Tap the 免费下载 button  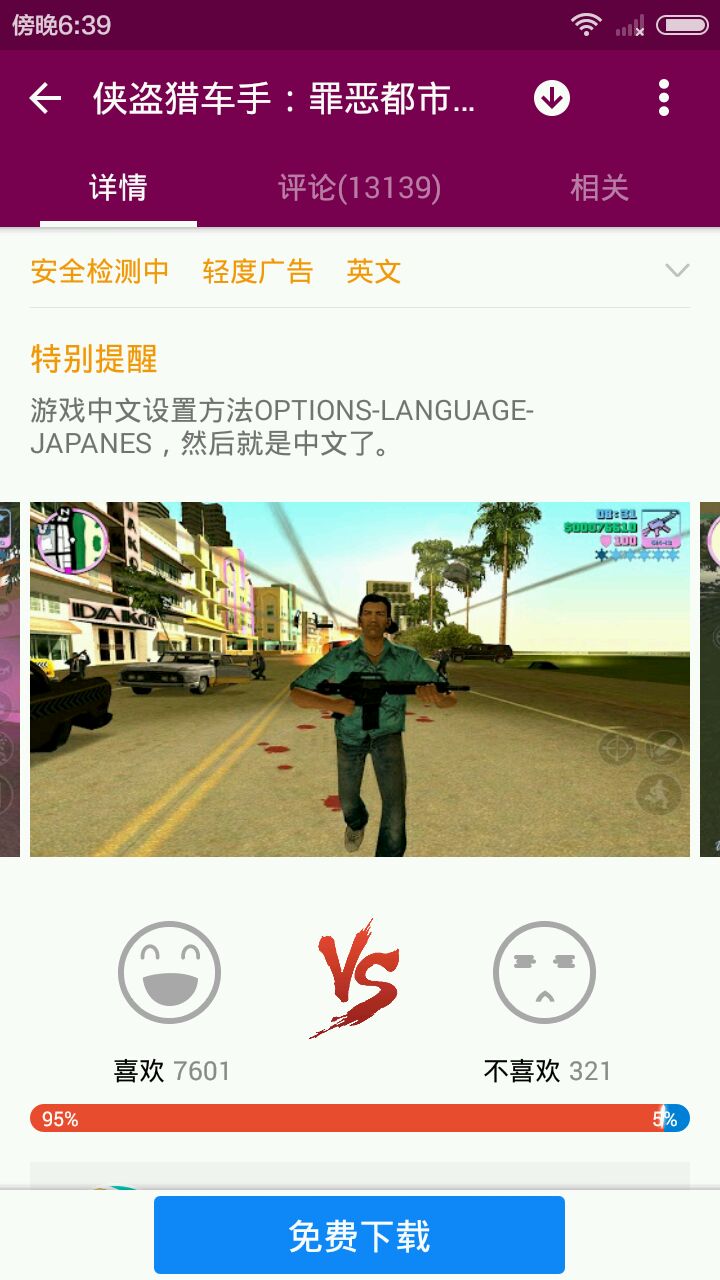(x=359, y=1236)
